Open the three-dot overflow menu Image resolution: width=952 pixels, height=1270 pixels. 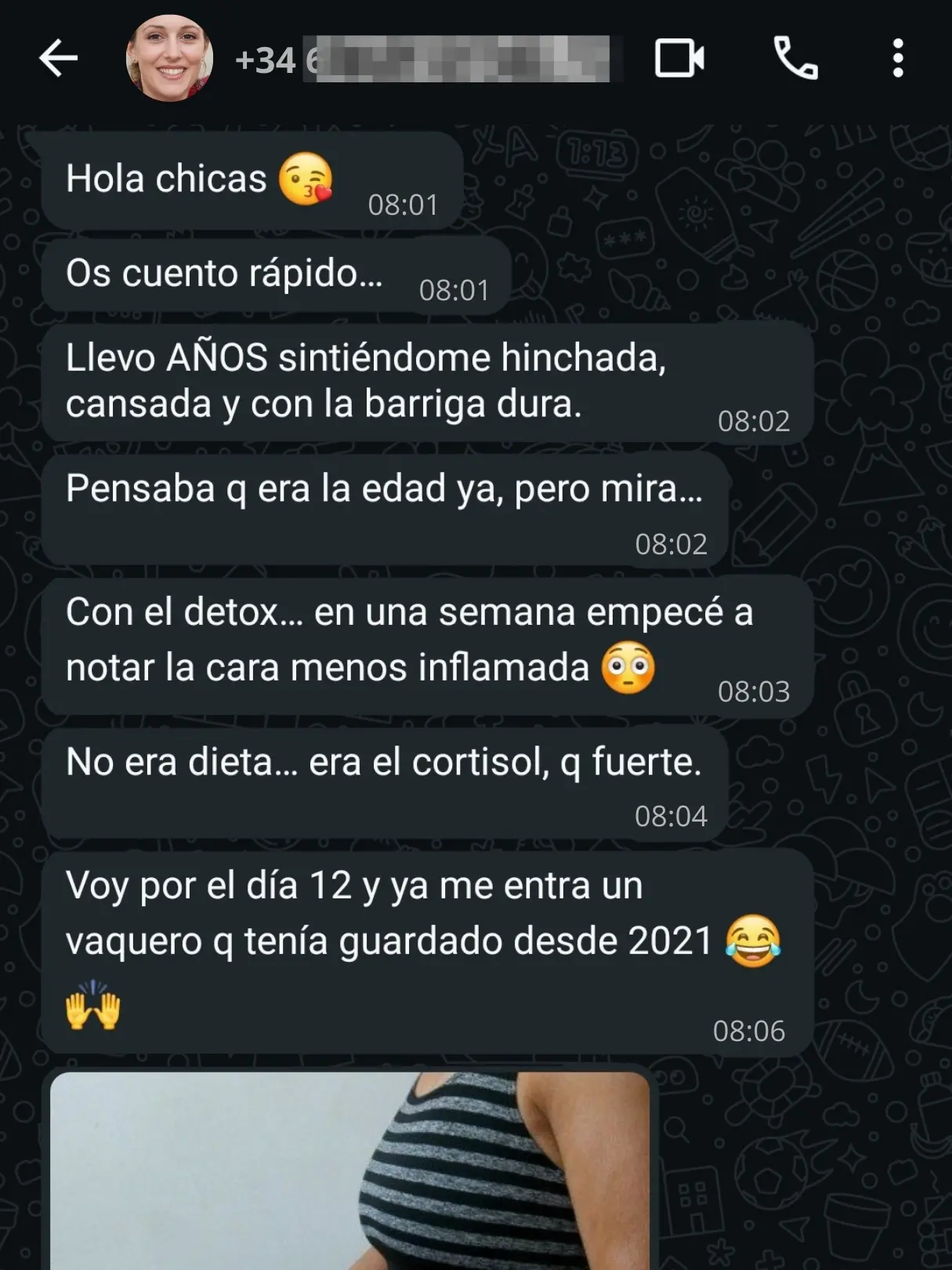point(898,57)
